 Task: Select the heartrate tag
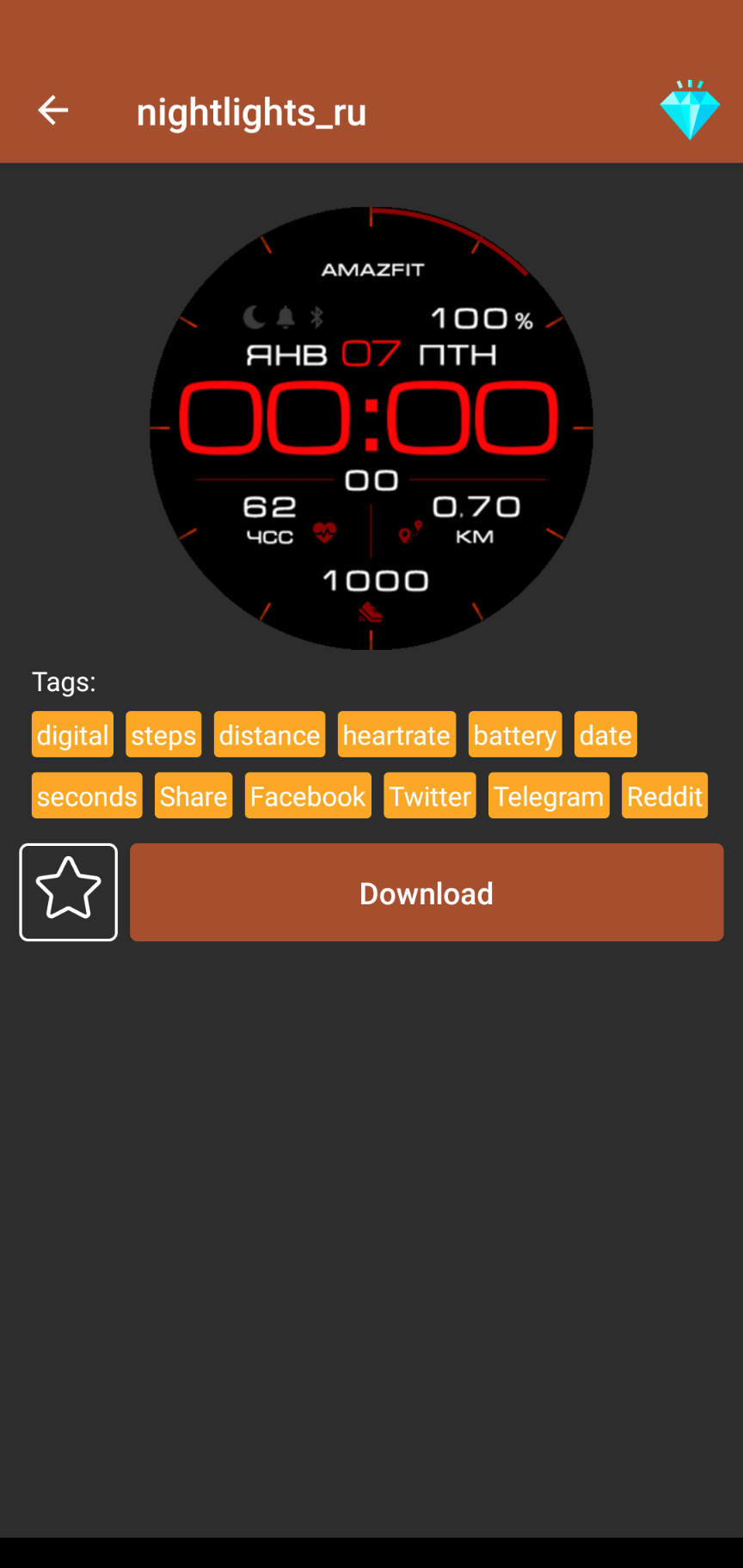pos(396,734)
